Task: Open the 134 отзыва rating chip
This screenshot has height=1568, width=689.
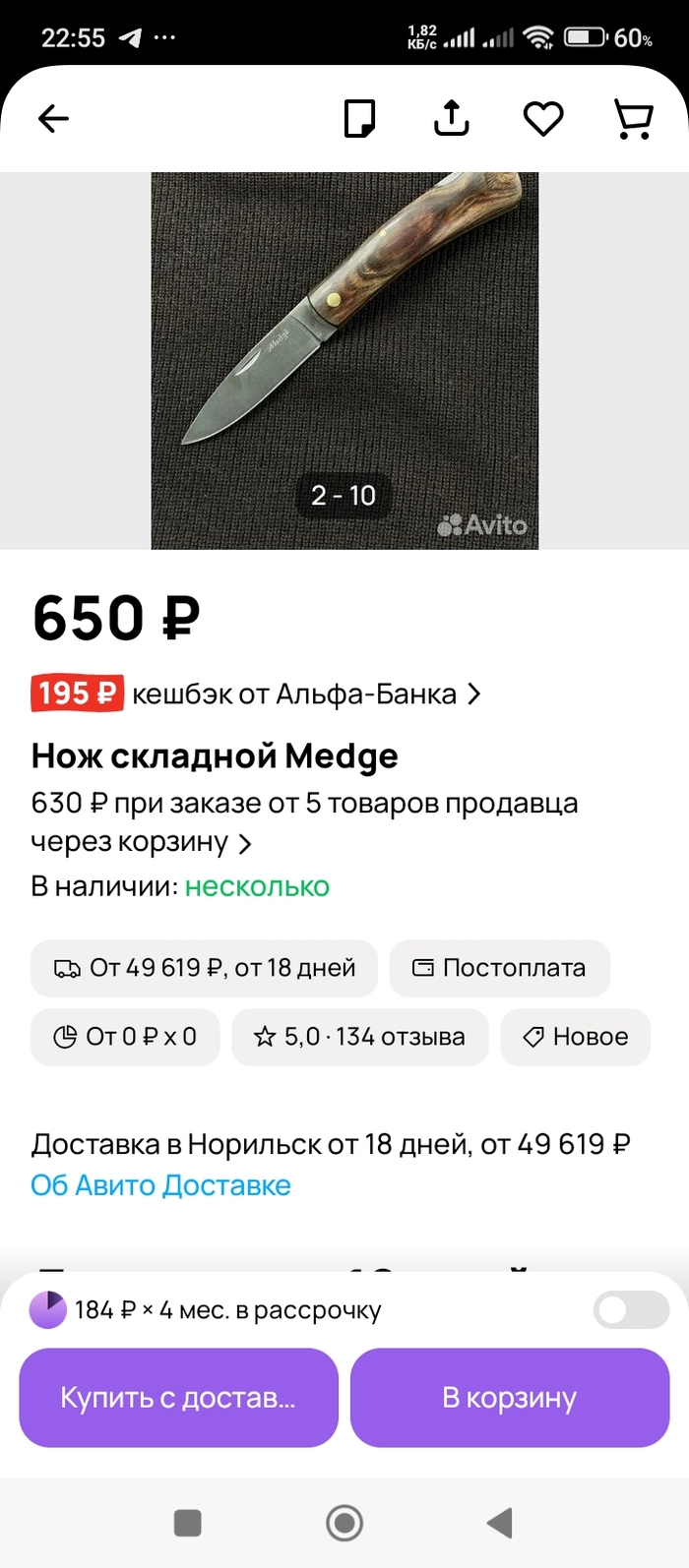Action: [x=359, y=1037]
